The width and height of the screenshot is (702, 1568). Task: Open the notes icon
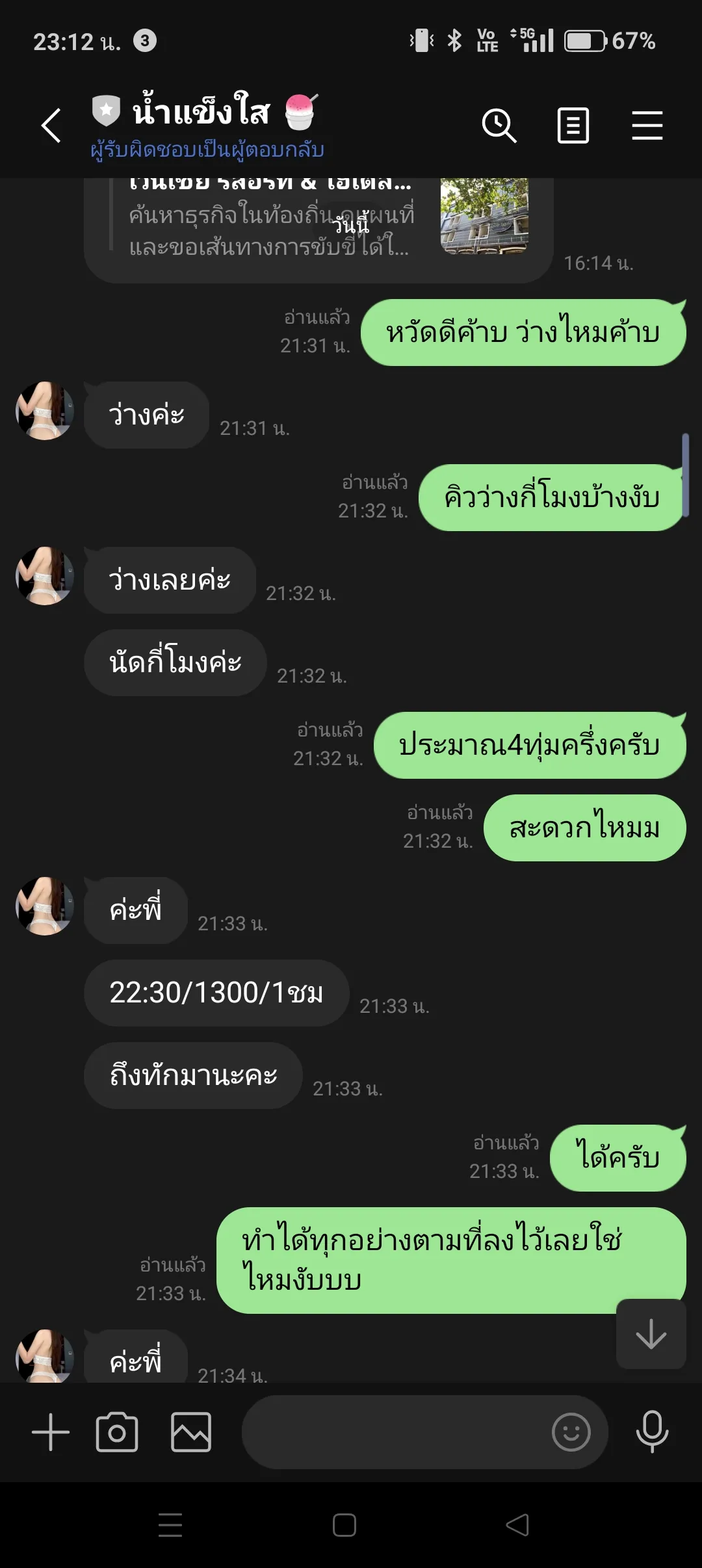[x=573, y=125]
